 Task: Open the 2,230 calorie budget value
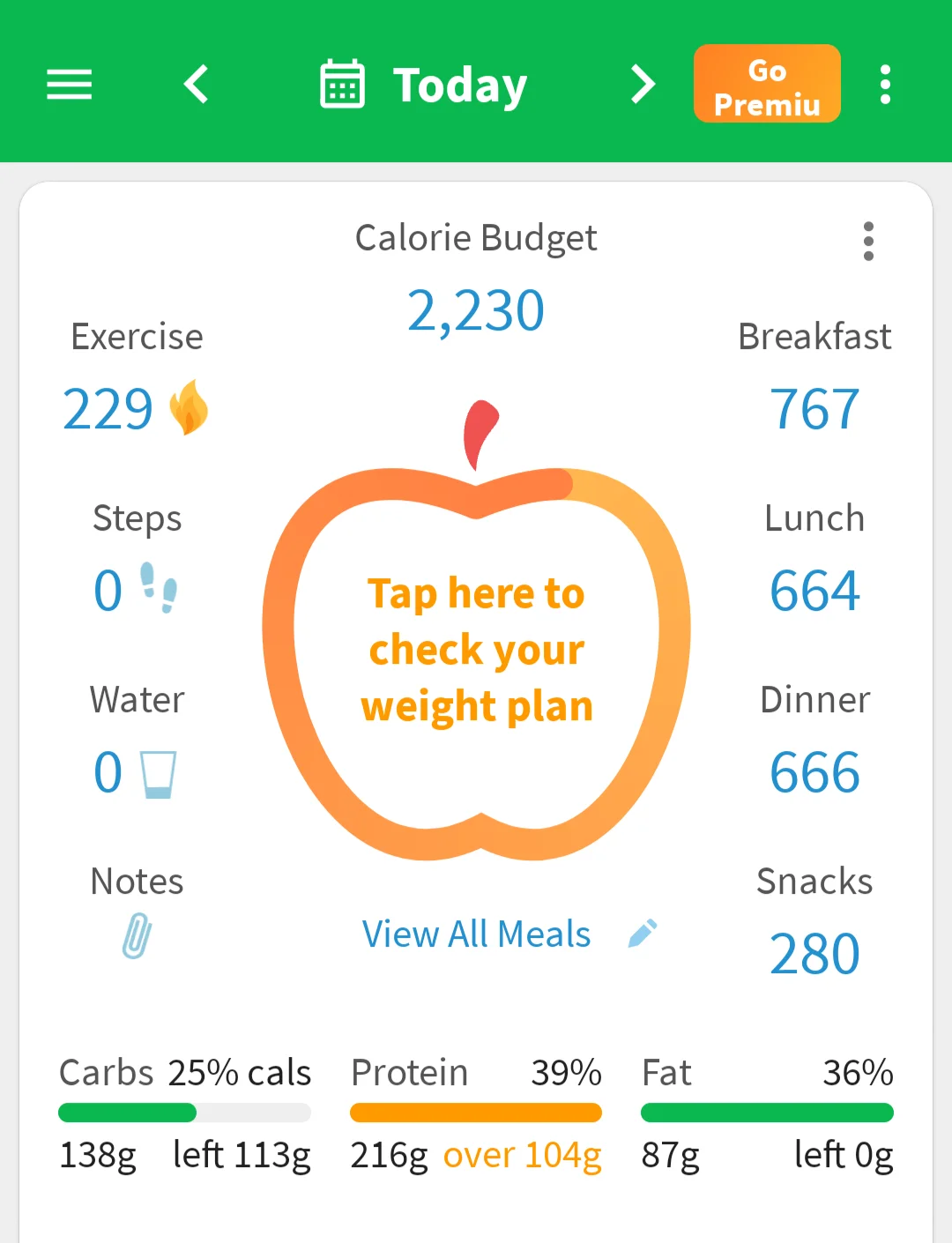click(x=476, y=310)
